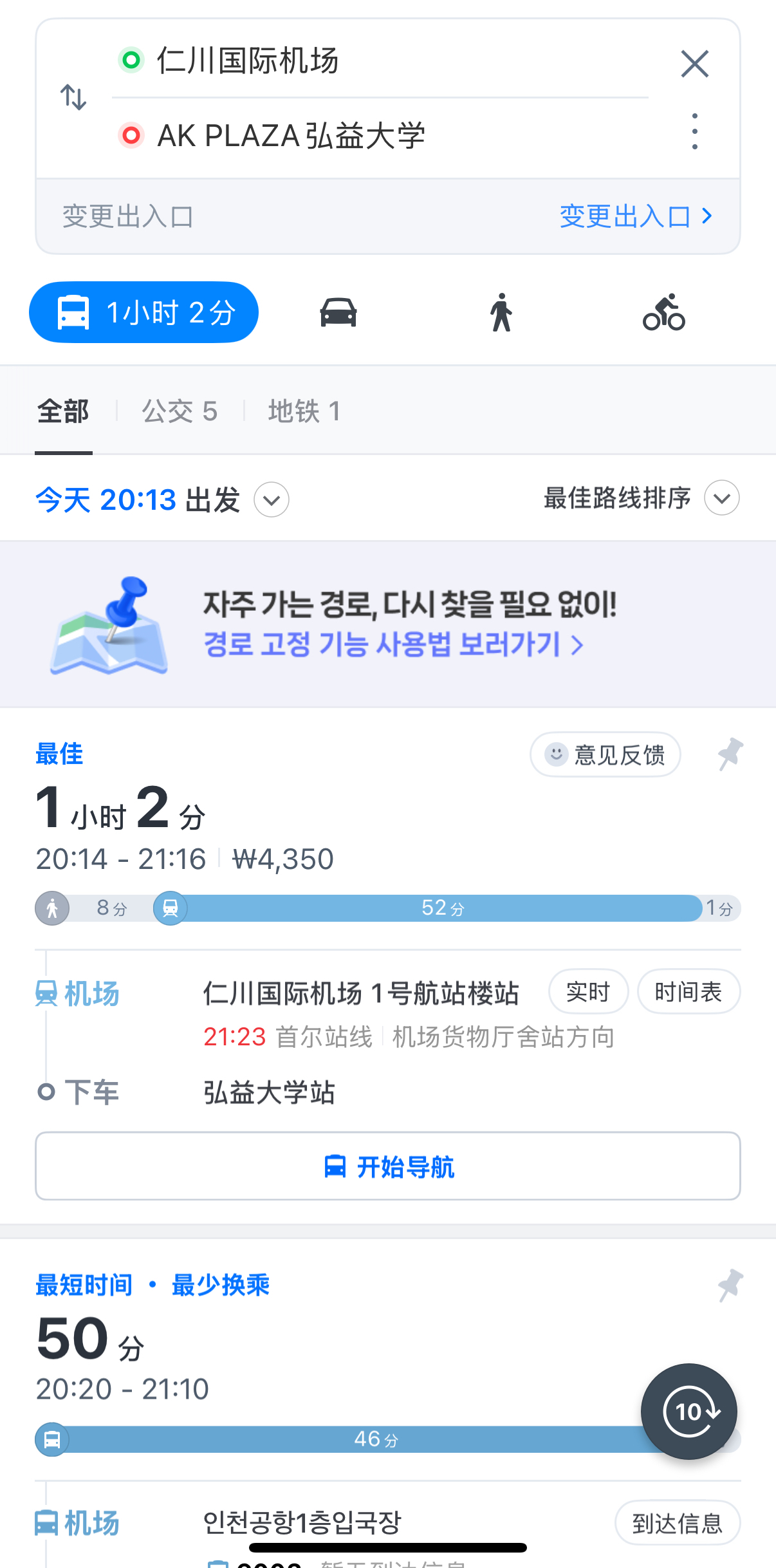Open the 最佳路线排序 sort dropdown
Image resolution: width=776 pixels, height=1568 pixels.
point(641,498)
